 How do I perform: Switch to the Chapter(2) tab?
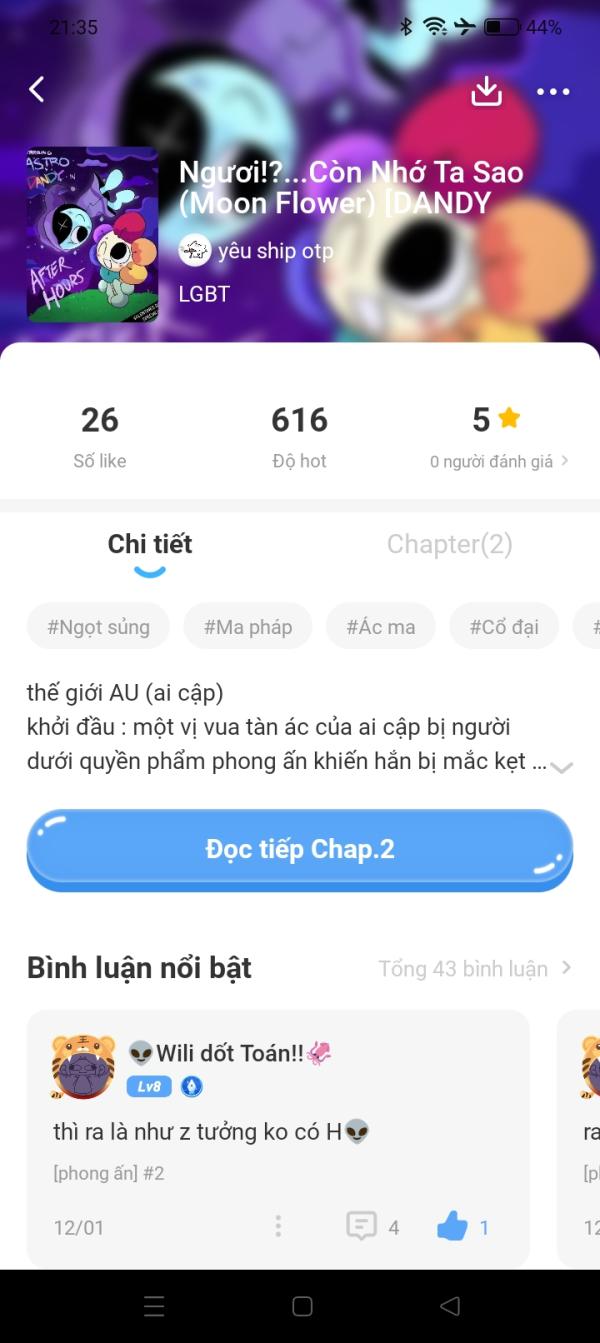pyautogui.click(x=449, y=544)
